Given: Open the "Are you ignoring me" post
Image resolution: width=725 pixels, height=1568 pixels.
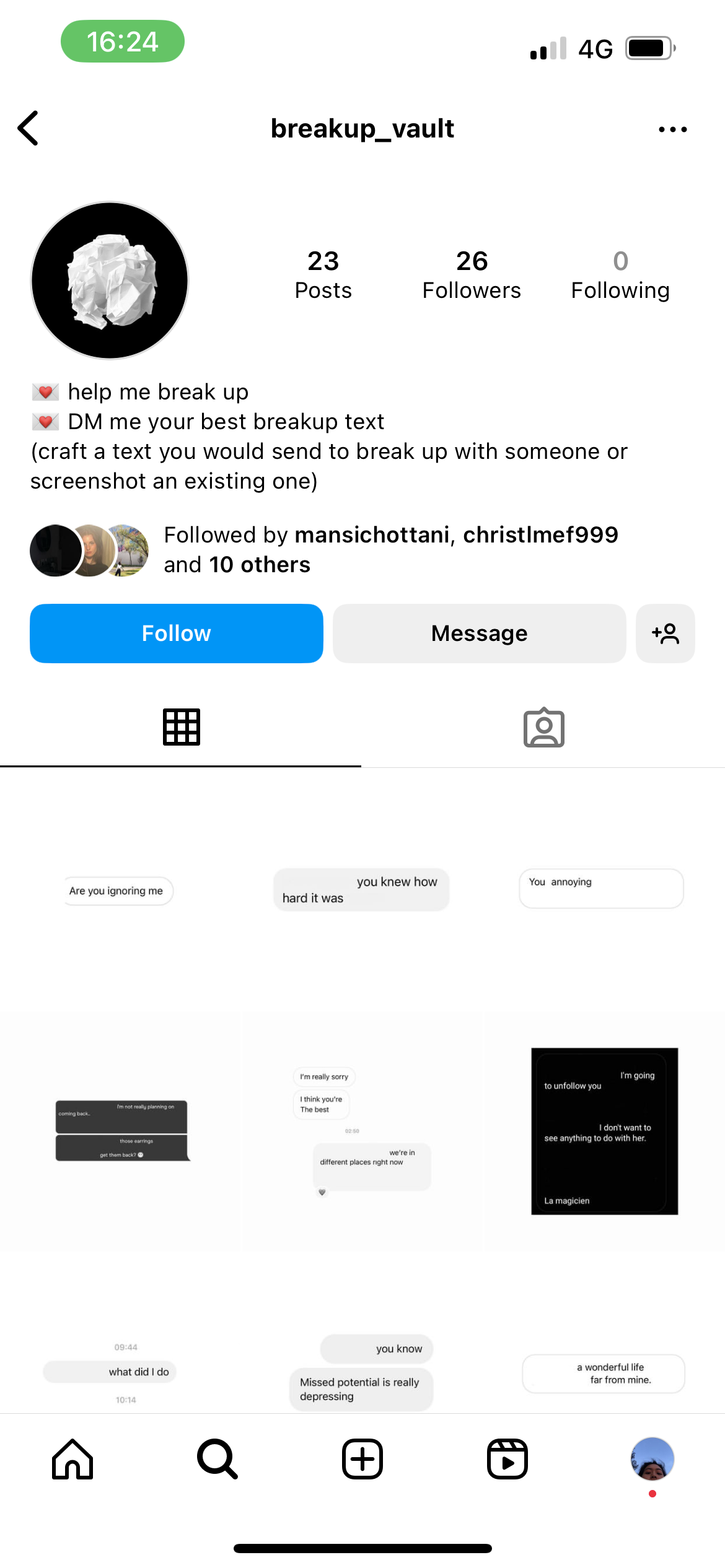Looking at the screenshot, I should (120, 891).
